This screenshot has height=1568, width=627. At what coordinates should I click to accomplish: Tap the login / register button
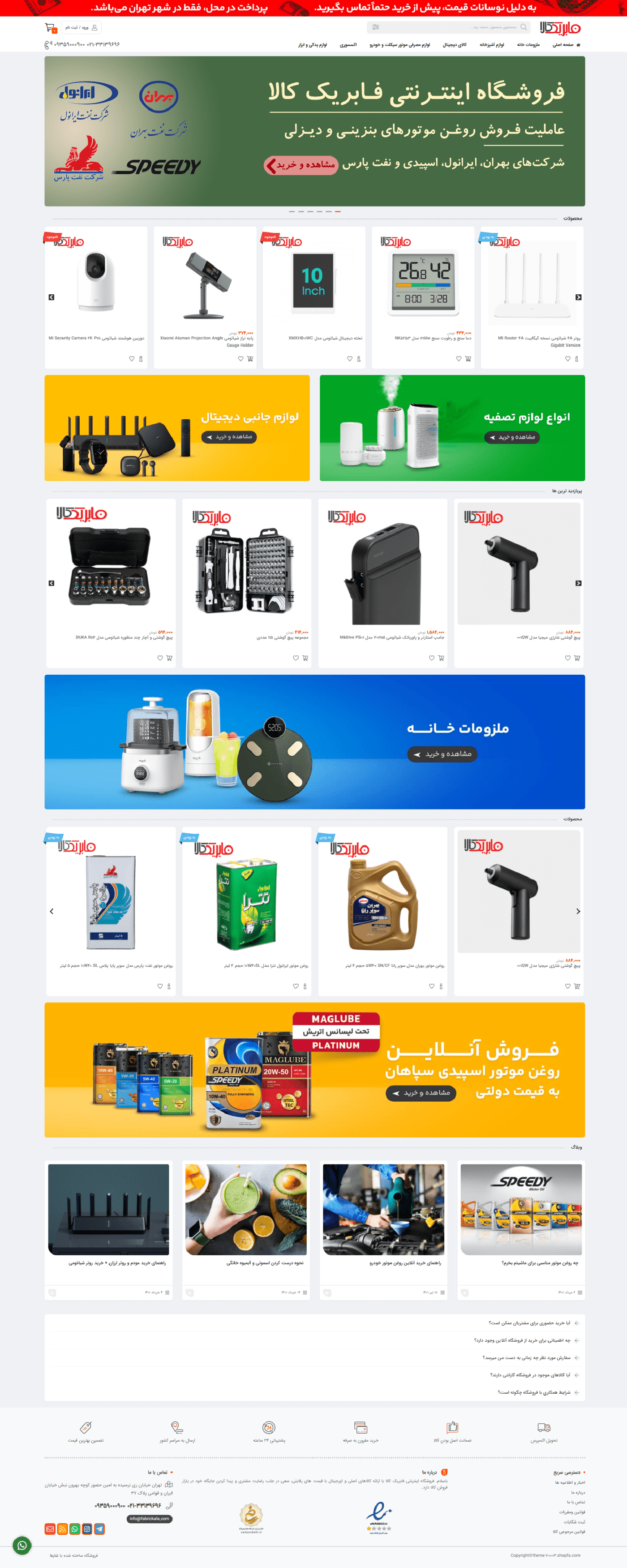[x=81, y=27]
